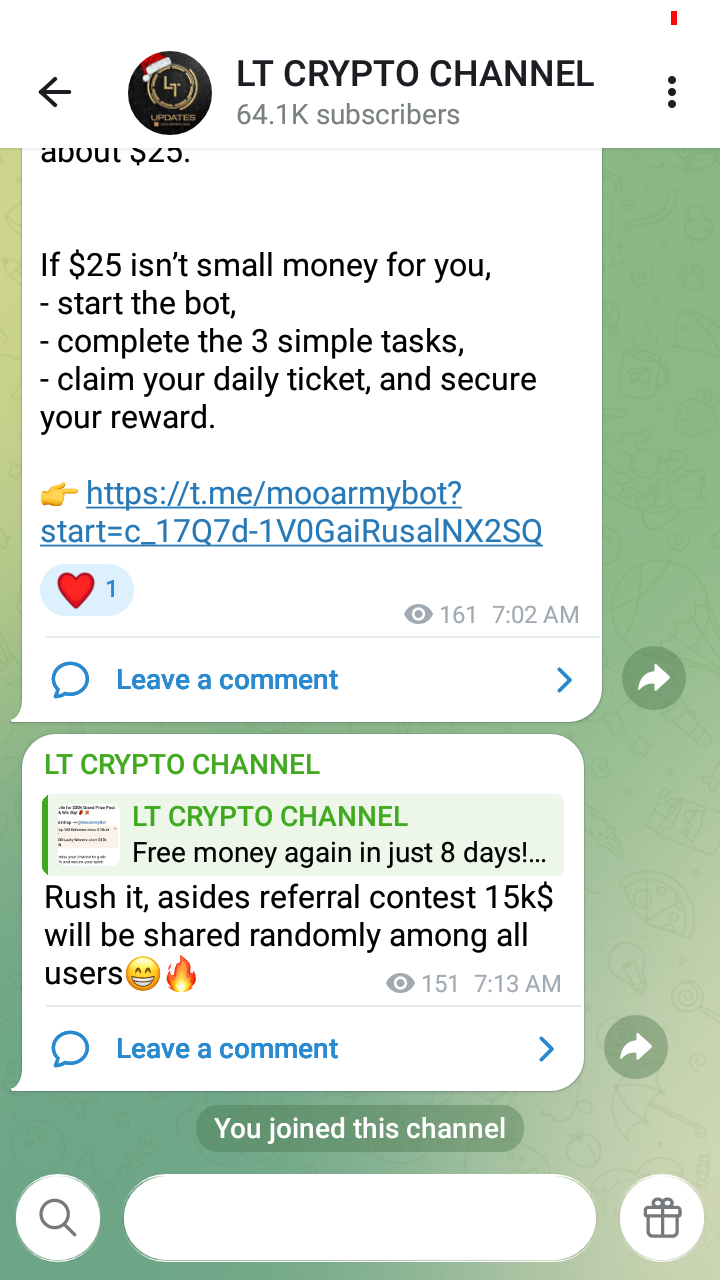Forward the 7:13 AM post
The image size is (720, 1280).
[x=635, y=1047]
